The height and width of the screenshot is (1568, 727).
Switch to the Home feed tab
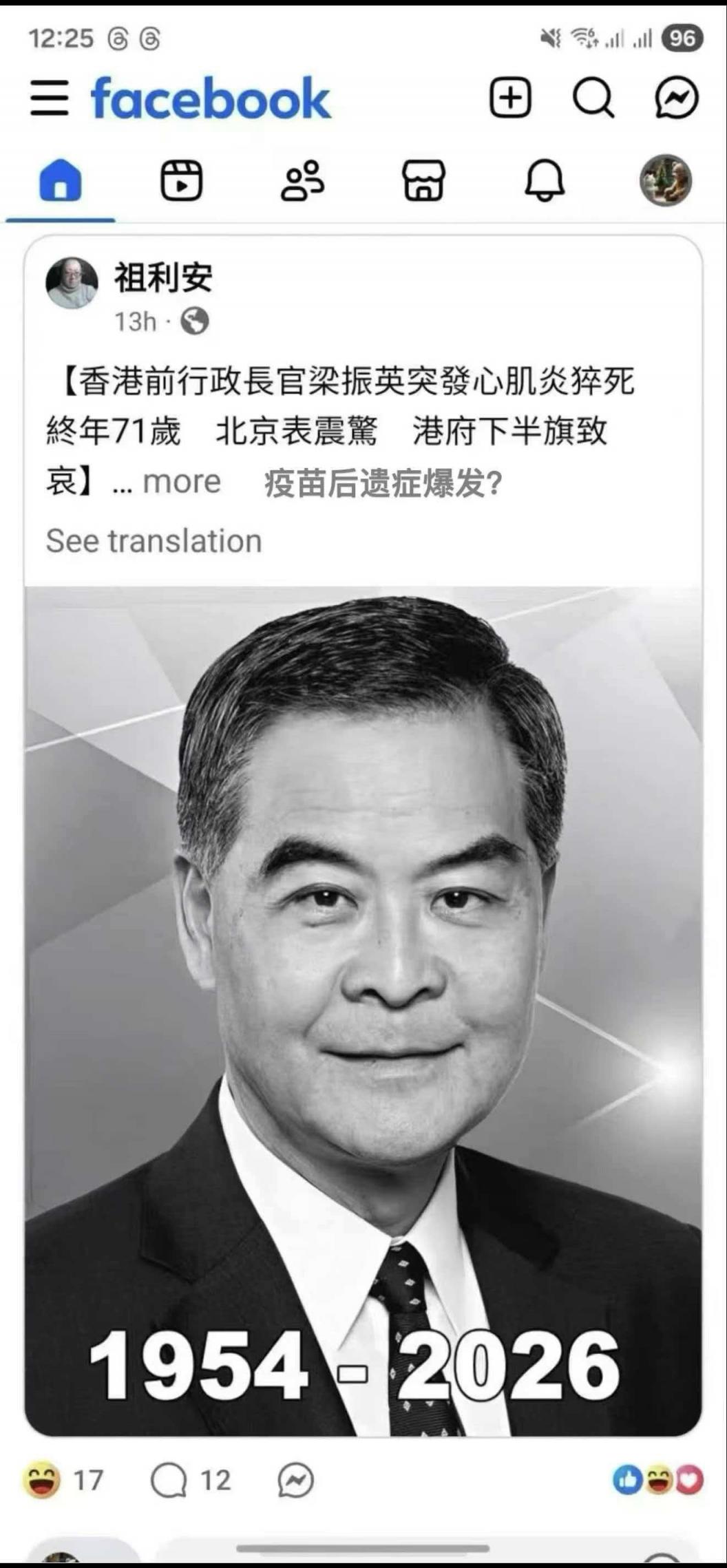click(61, 181)
